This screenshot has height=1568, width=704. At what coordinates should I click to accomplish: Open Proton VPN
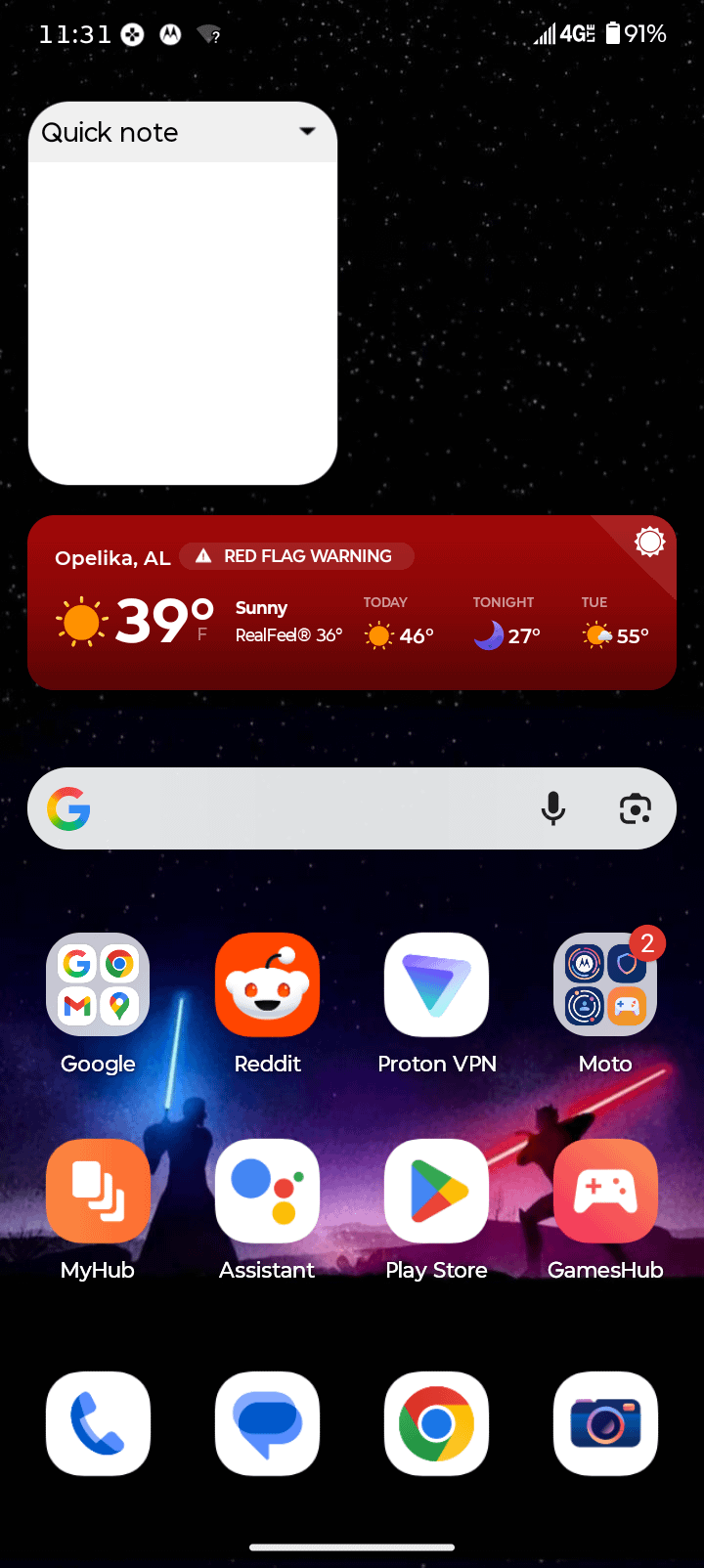[436, 984]
